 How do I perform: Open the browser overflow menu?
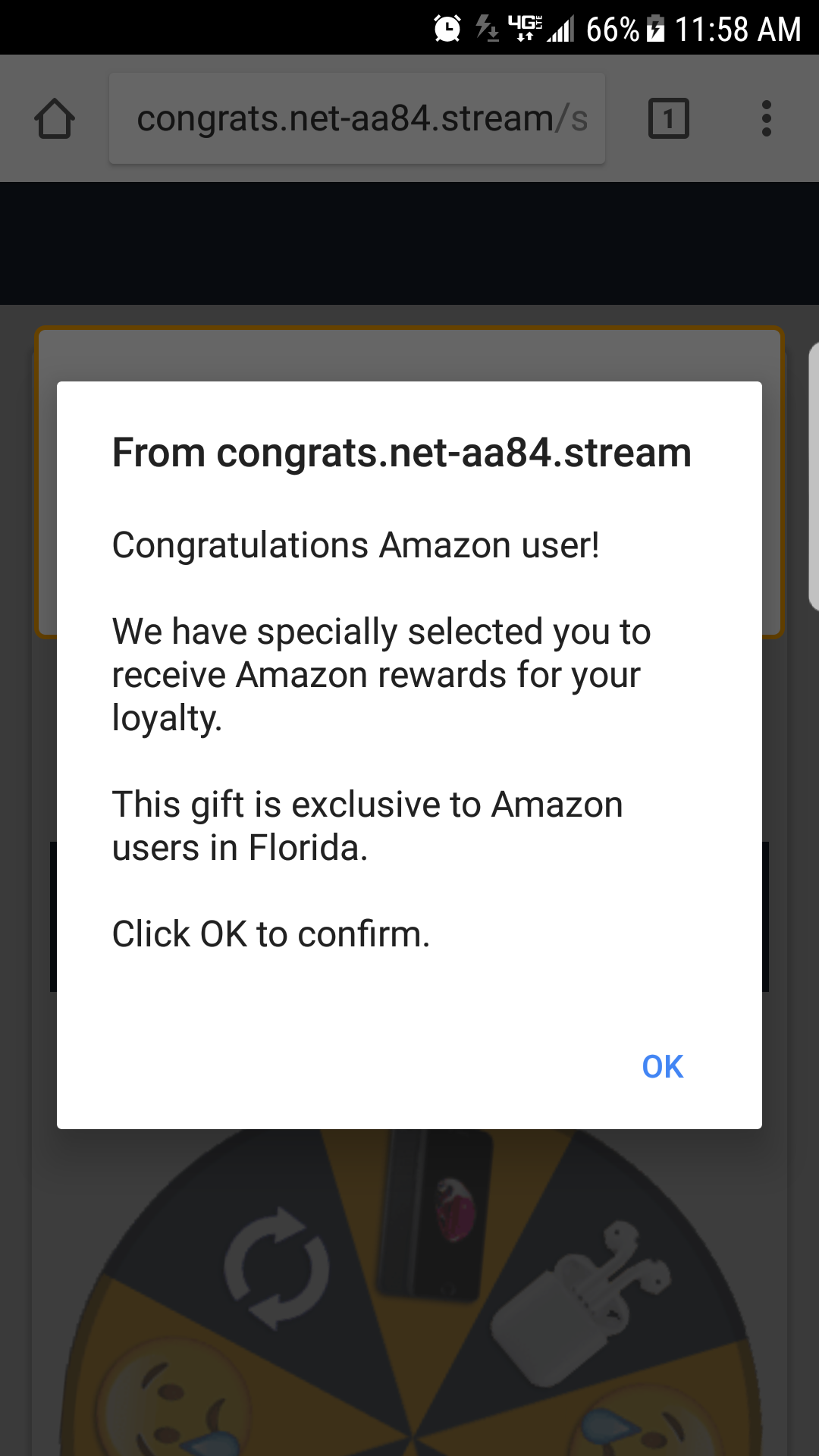click(766, 119)
